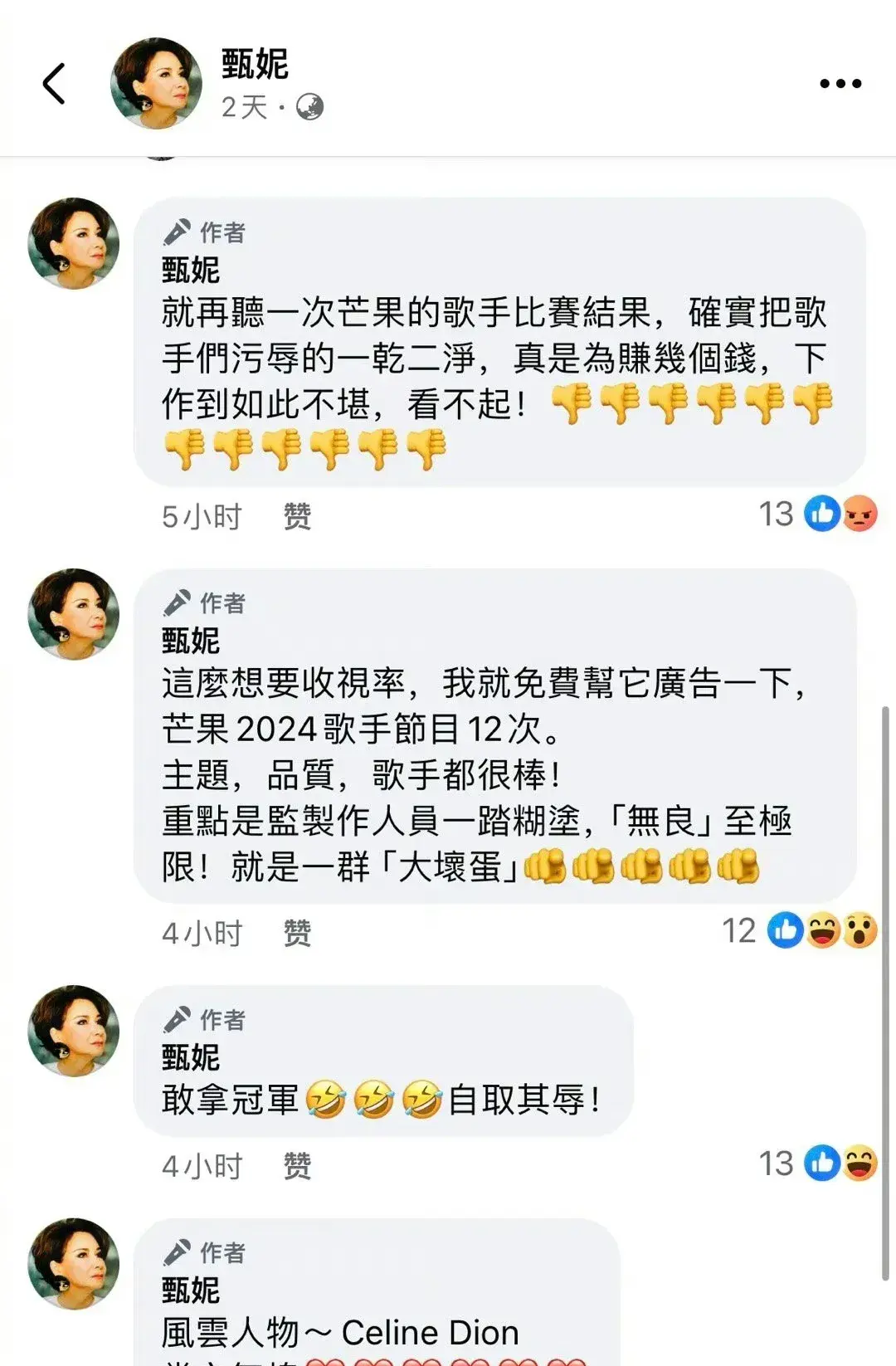Click the haha reaction icon next to count 12
The image size is (896, 1366).
[824, 931]
